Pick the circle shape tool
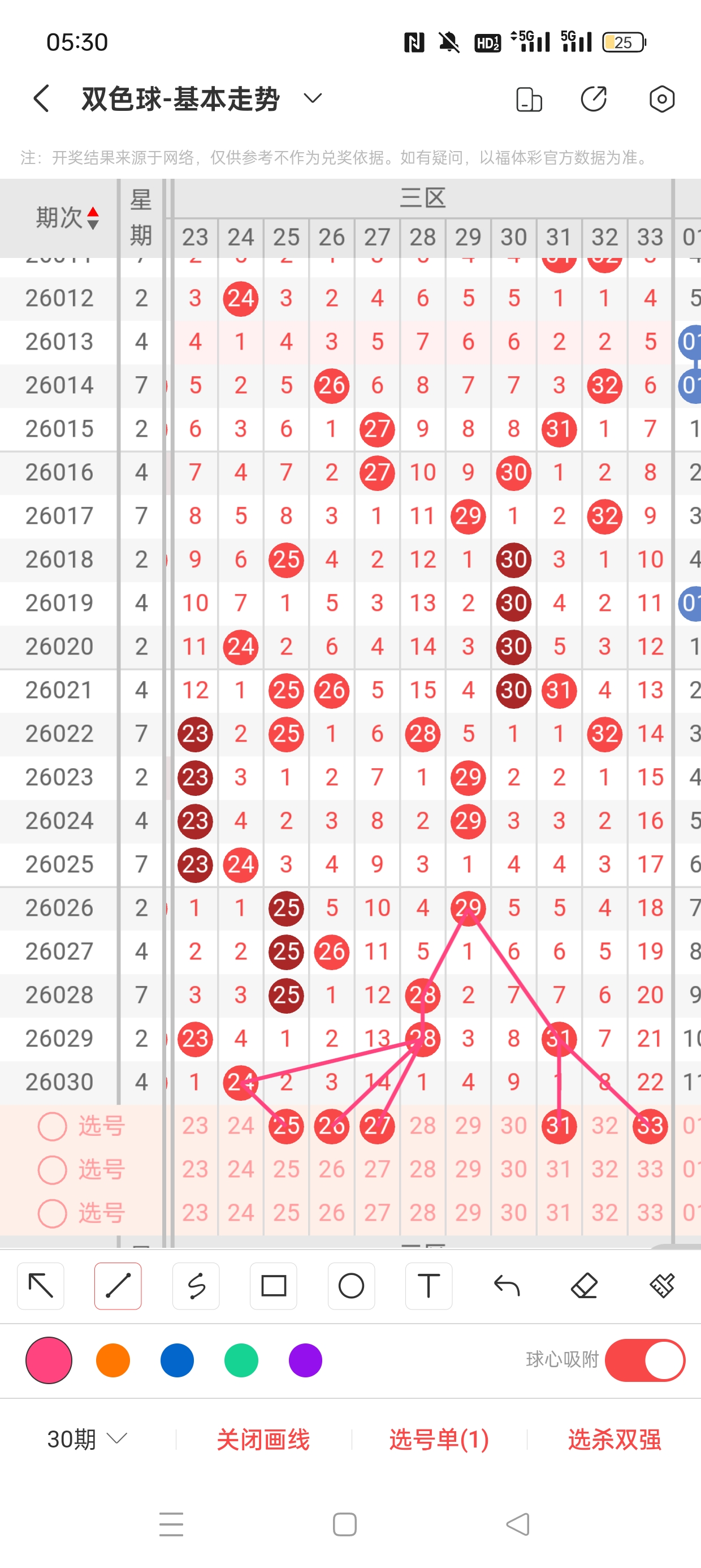 click(351, 1286)
